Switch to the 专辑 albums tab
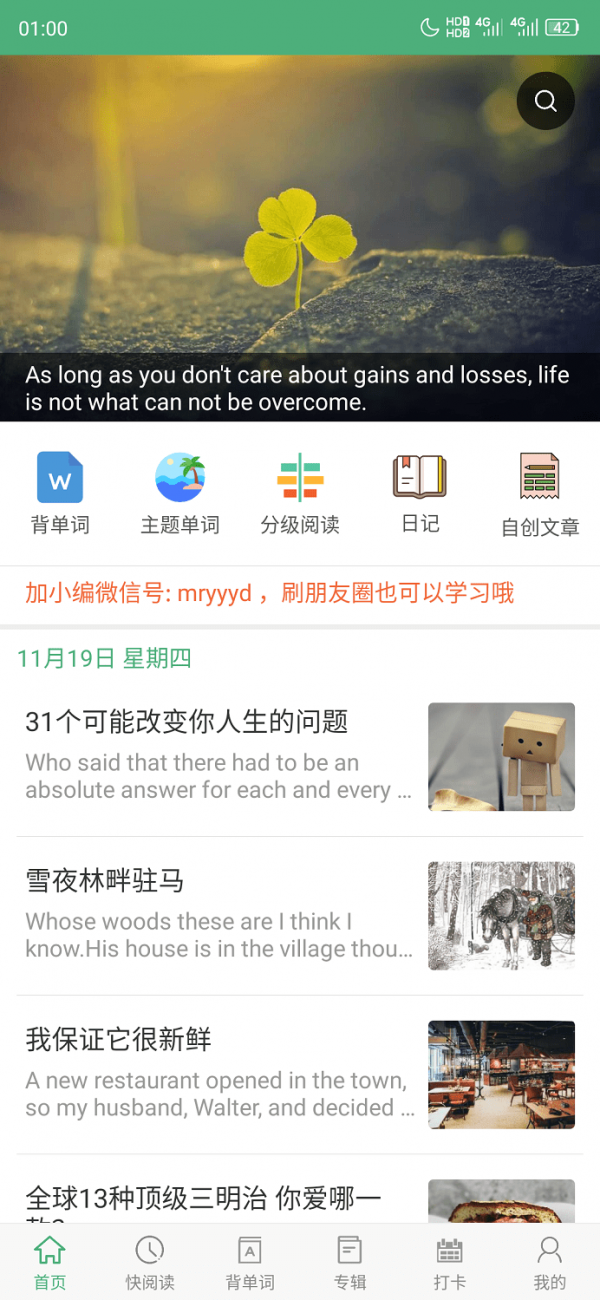Screen dimensions: 600x1300 tap(350, 1262)
